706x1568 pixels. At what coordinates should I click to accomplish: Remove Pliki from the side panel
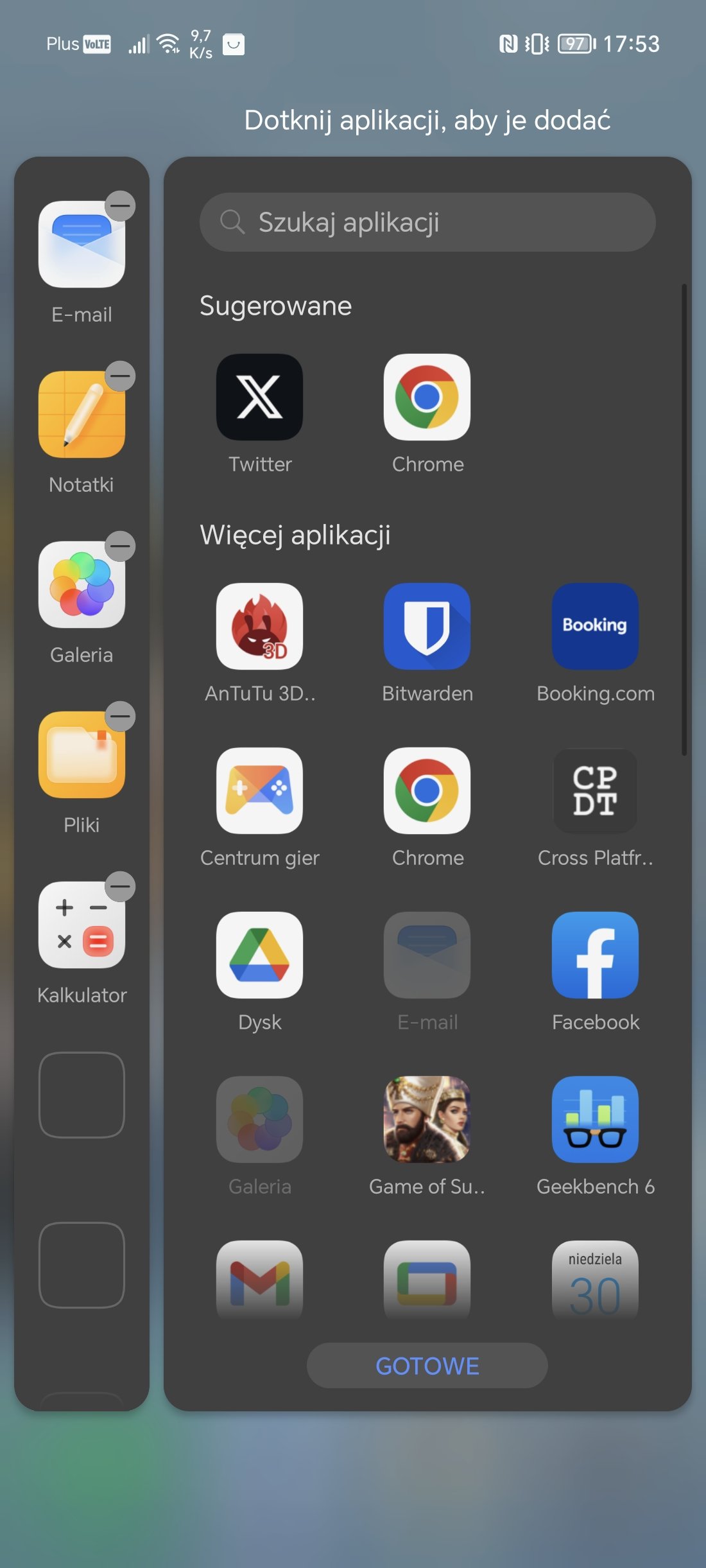pyautogui.click(x=120, y=717)
